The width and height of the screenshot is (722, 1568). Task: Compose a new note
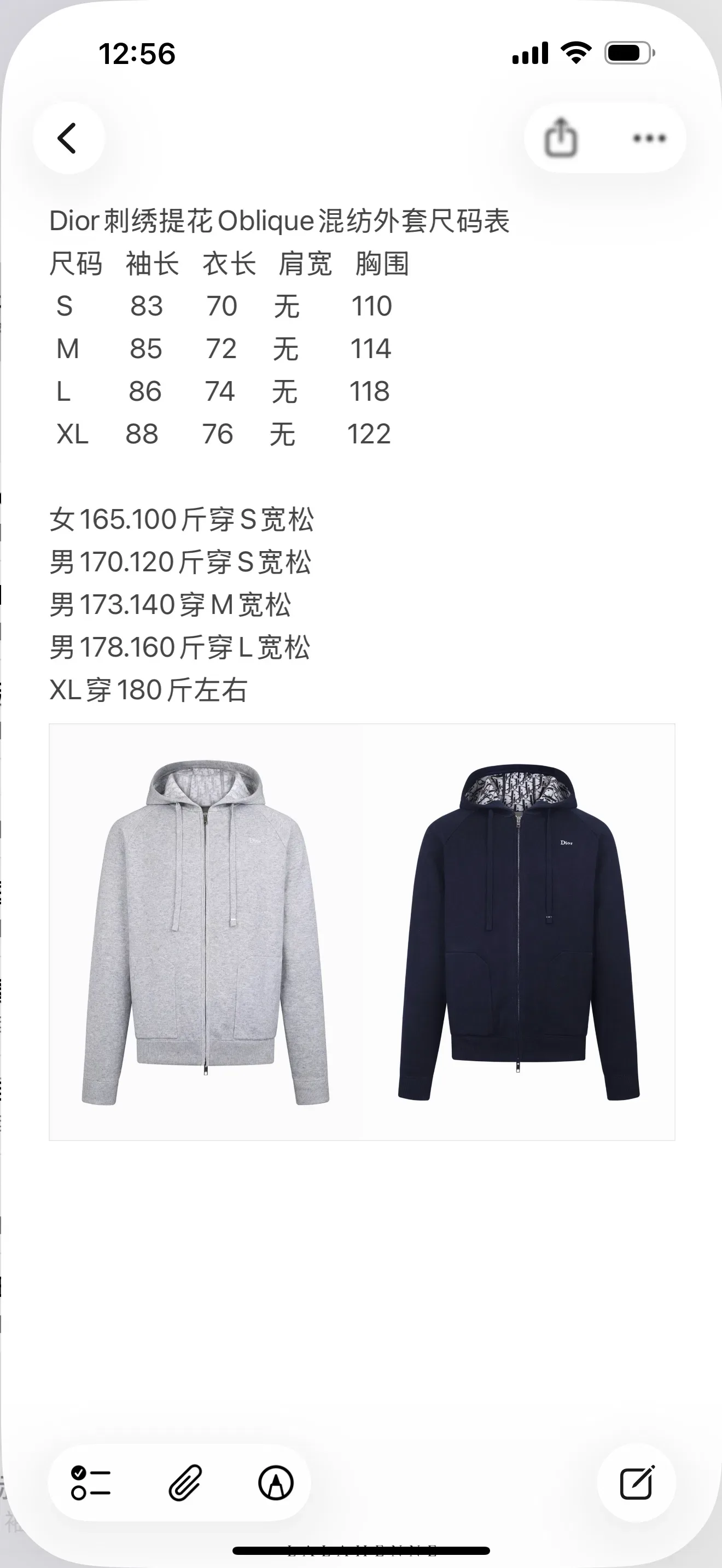click(x=637, y=1482)
